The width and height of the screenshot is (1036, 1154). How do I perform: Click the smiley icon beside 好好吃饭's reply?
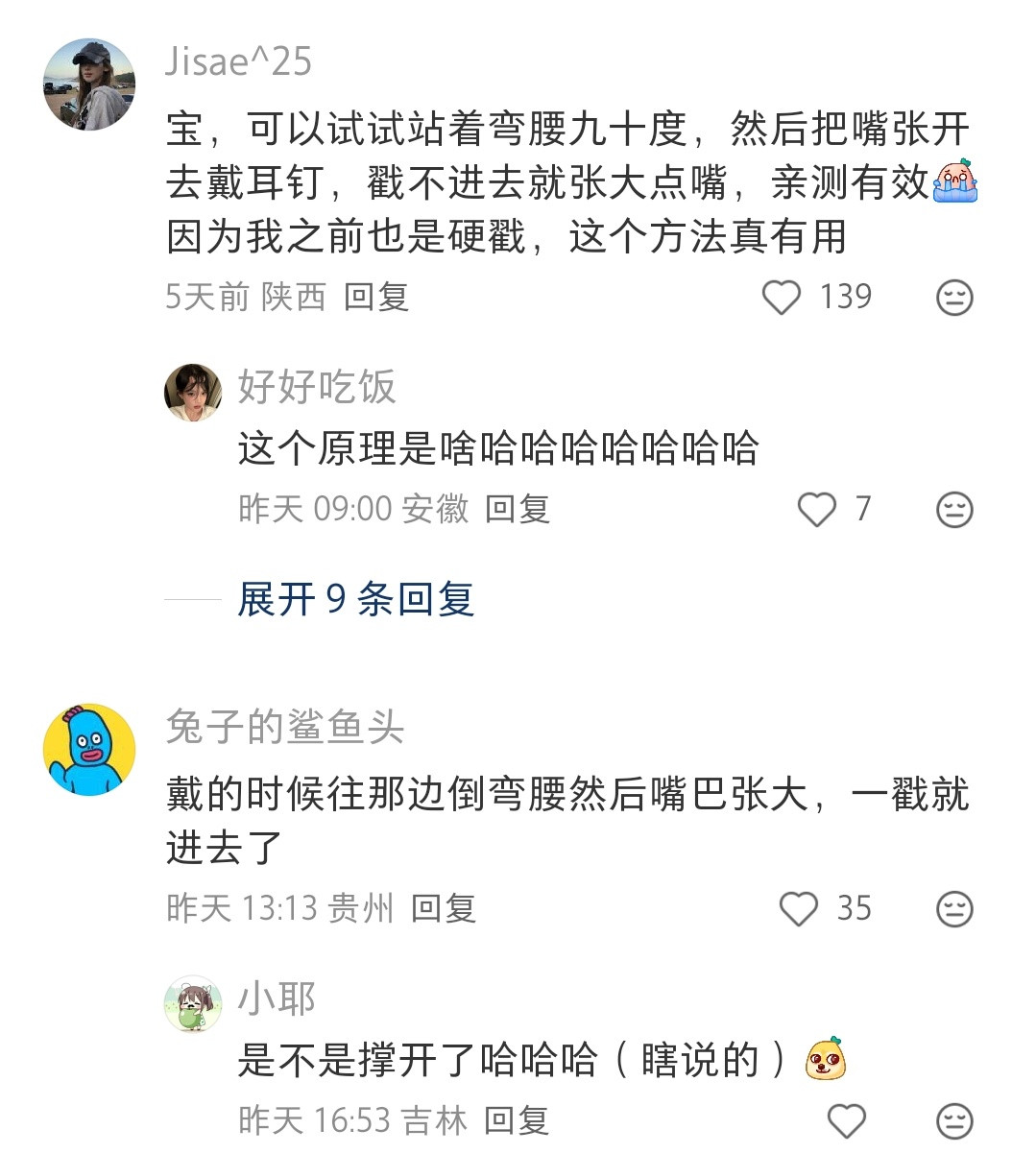(x=952, y=511)
